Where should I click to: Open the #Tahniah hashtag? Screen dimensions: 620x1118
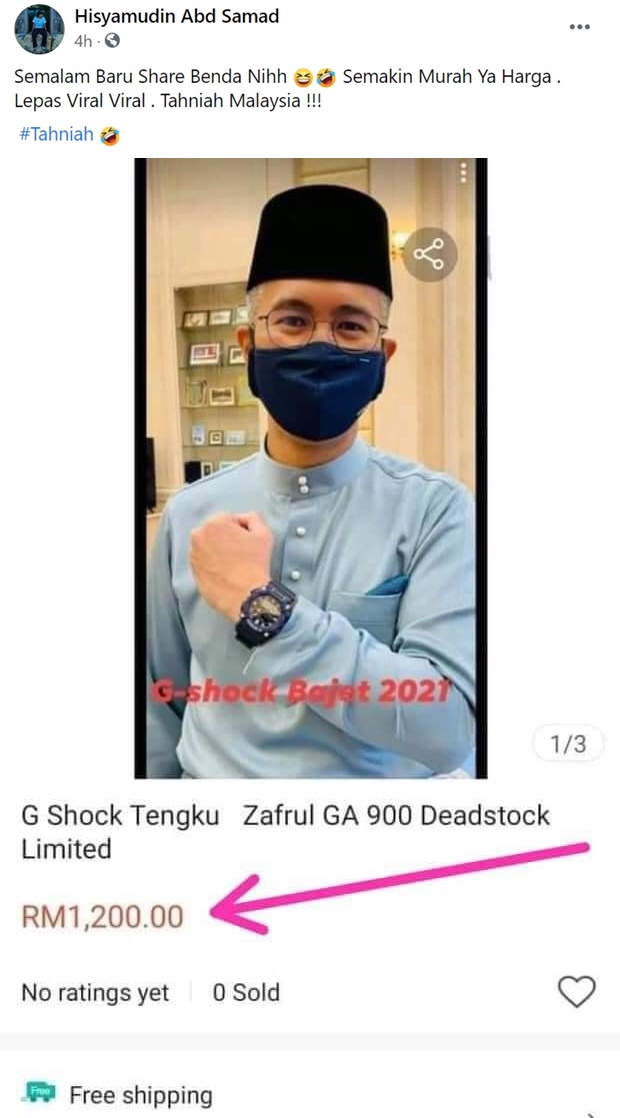click(56, 135)
